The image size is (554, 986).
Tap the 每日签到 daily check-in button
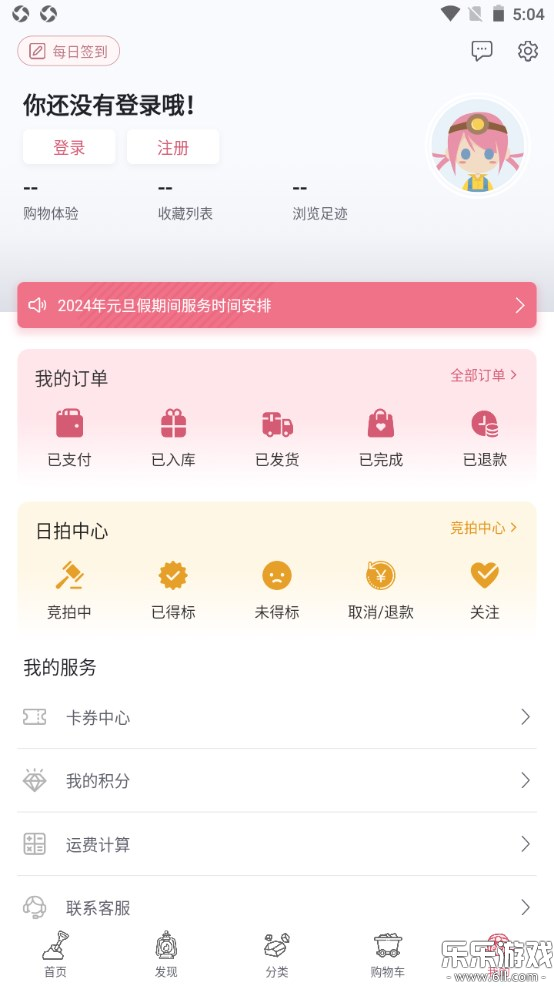click(x=69, y=51)
